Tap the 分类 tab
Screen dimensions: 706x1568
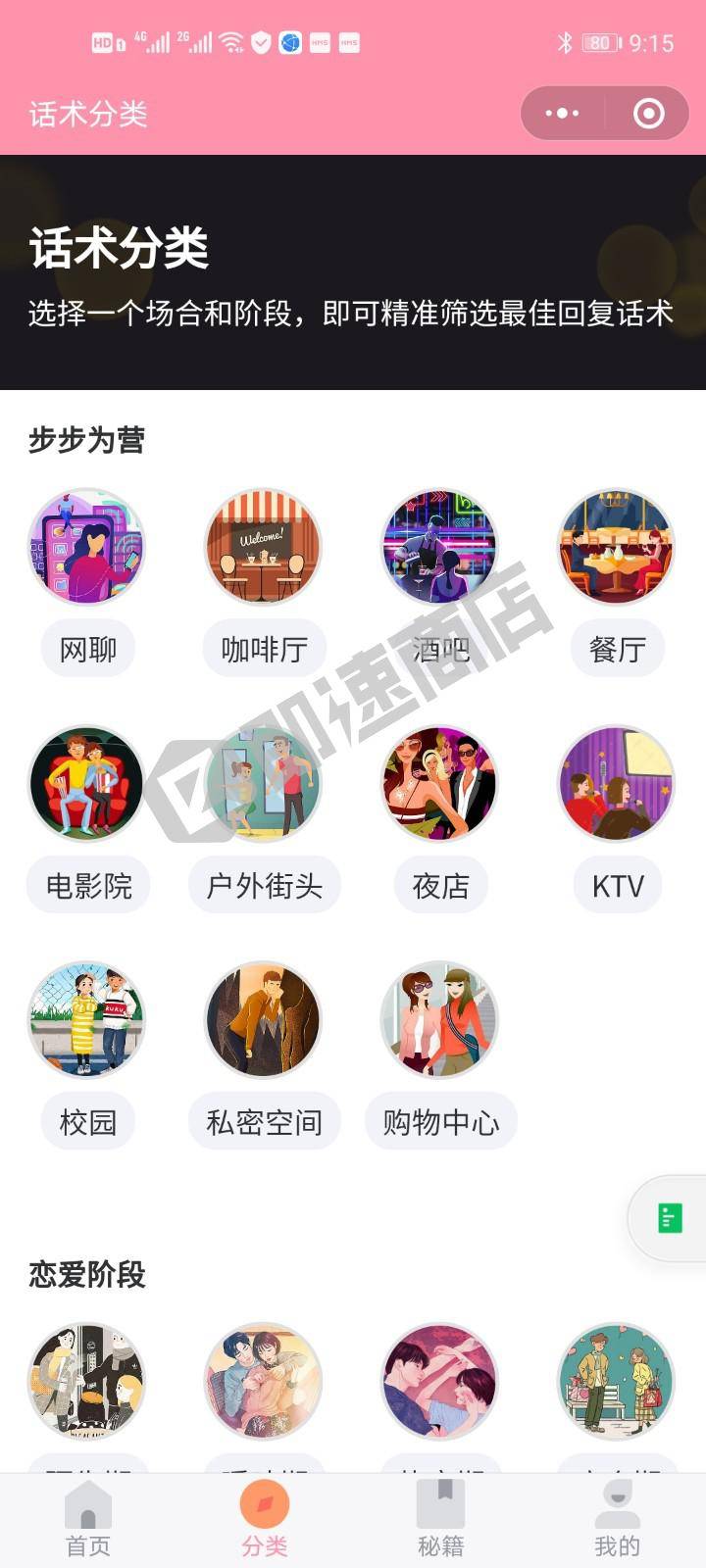click(265, 1519)
